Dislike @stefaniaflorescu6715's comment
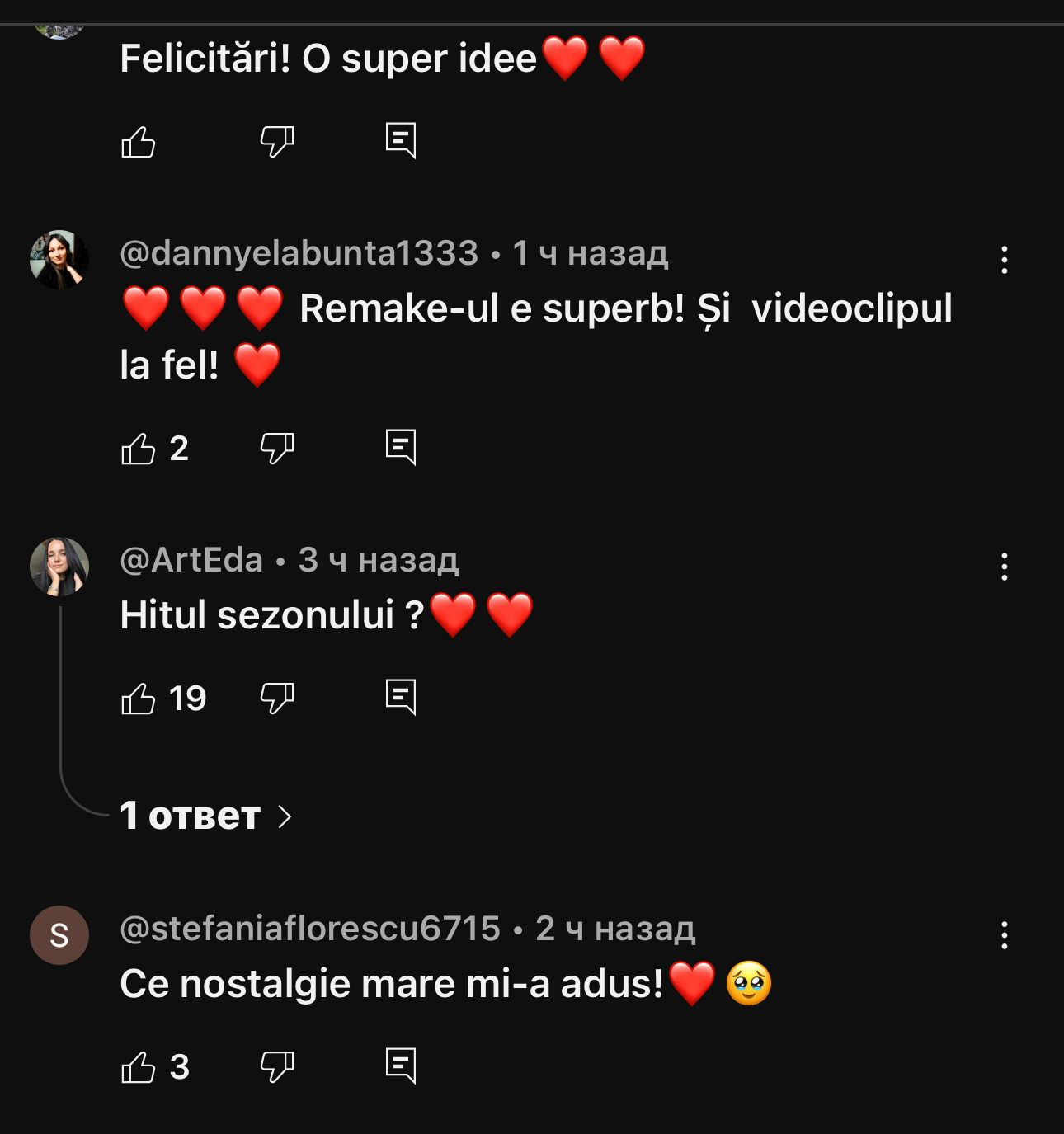The image size is (1064, 1134). (x=277, y=1067)
